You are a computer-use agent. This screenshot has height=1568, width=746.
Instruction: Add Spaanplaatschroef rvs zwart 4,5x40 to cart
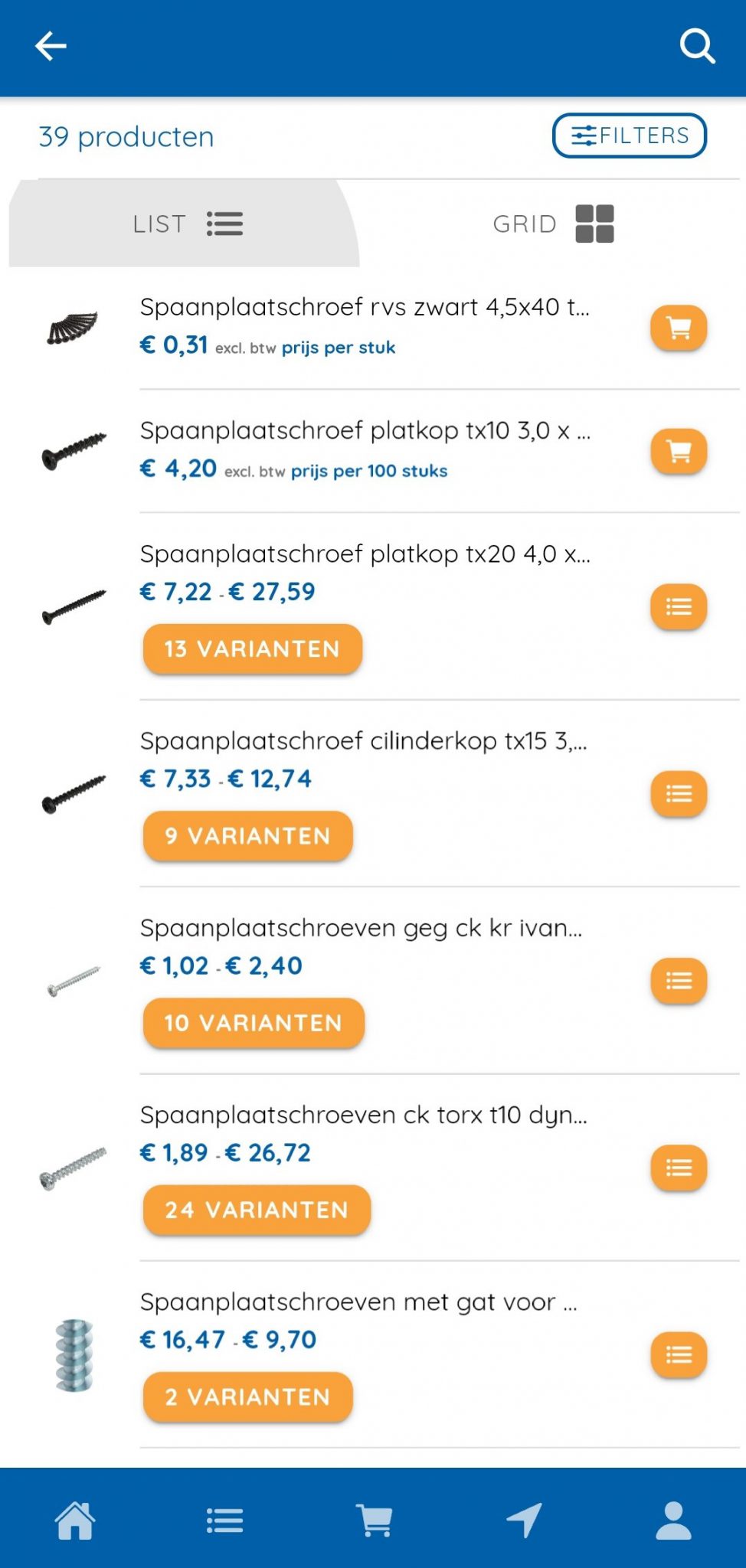point(679,328)
